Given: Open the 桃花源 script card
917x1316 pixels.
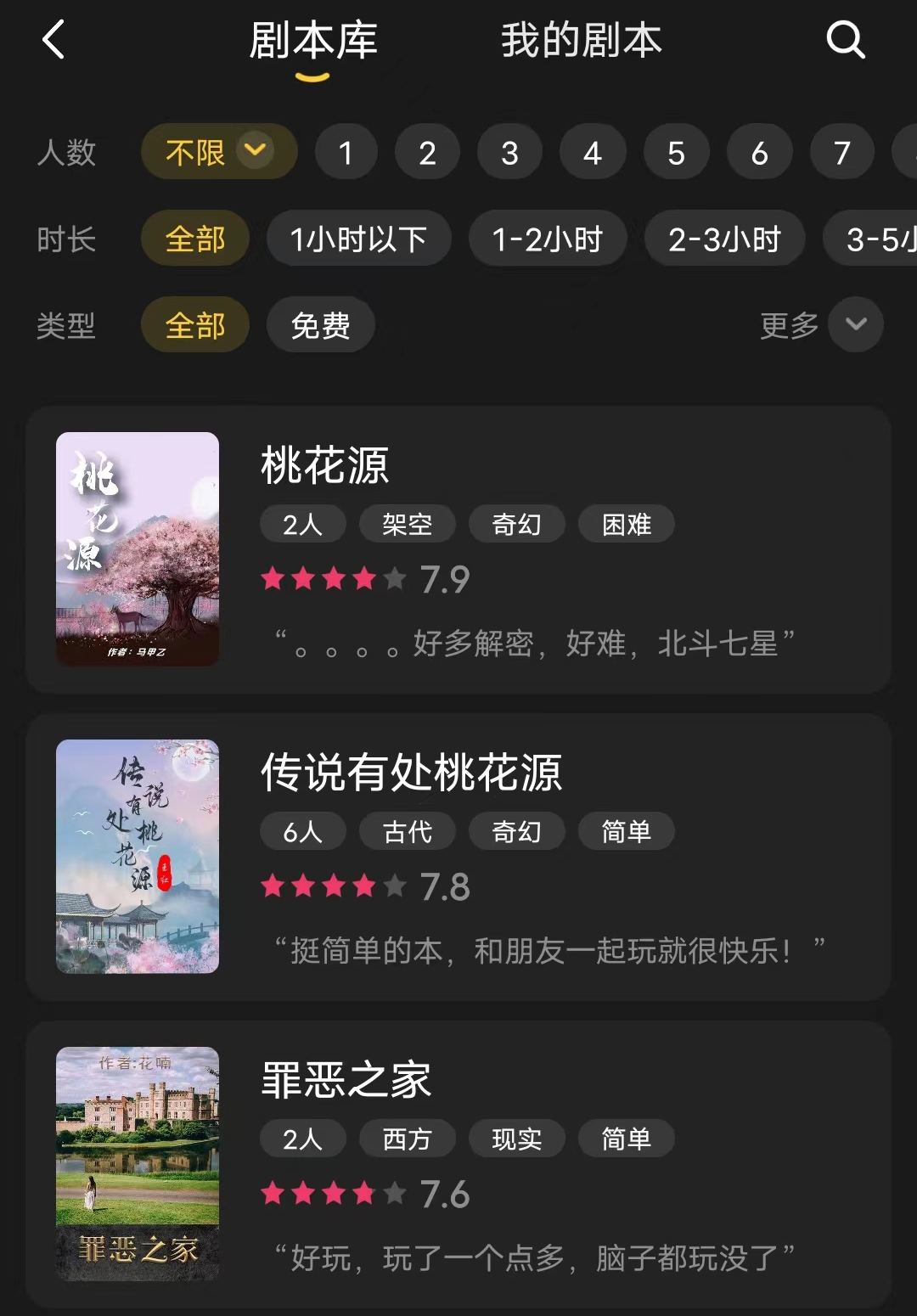Looking at the screenshot, I should [458, 549].
